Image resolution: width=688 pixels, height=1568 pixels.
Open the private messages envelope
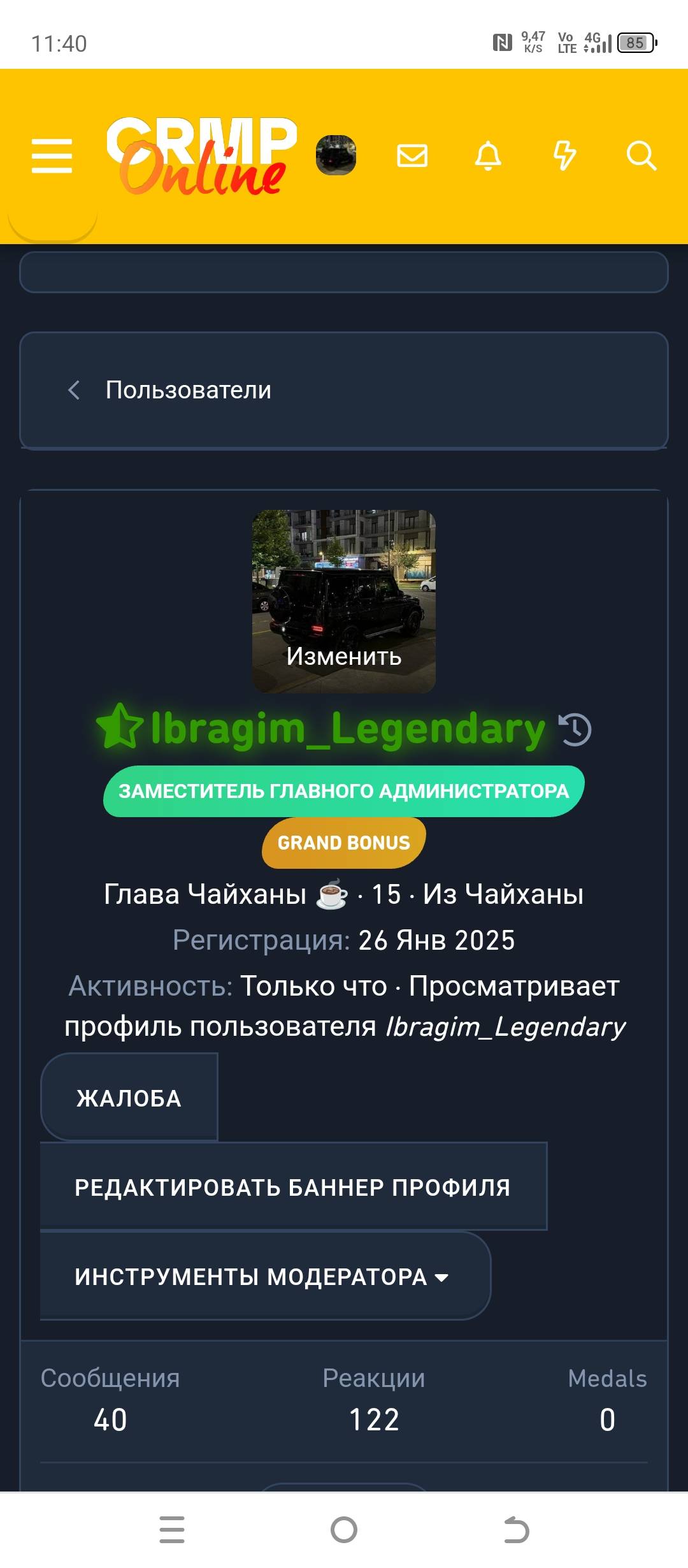click(412, 156)
